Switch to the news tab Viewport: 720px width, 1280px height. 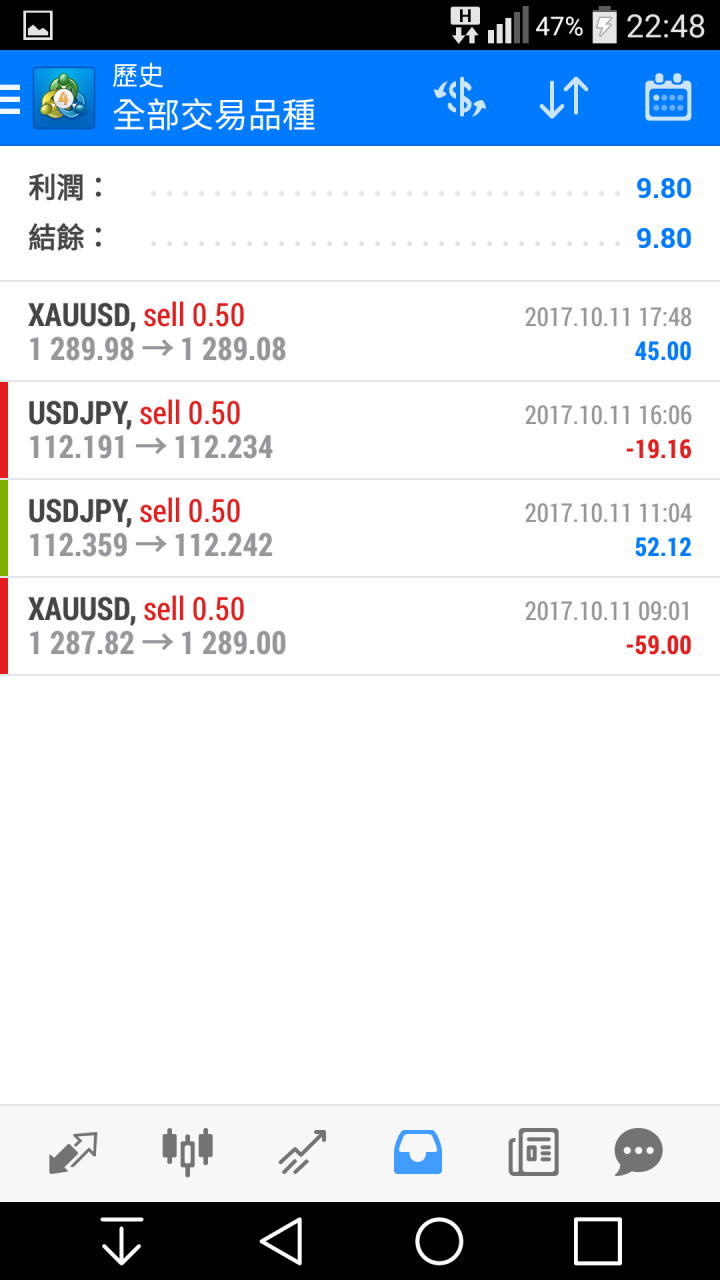click(533, 1153)
